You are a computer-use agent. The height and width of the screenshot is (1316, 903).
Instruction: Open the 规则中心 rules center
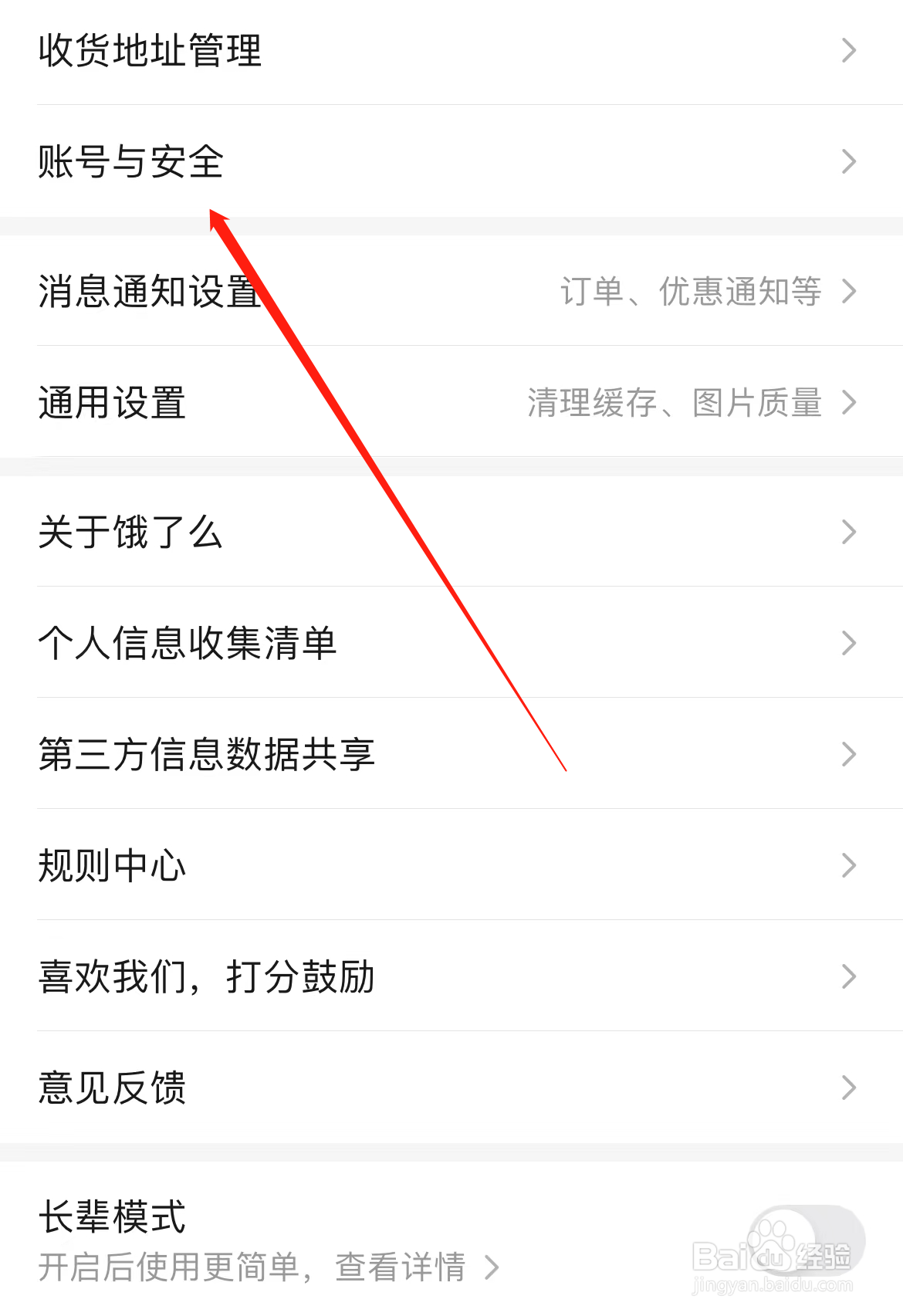pos(112,866)
